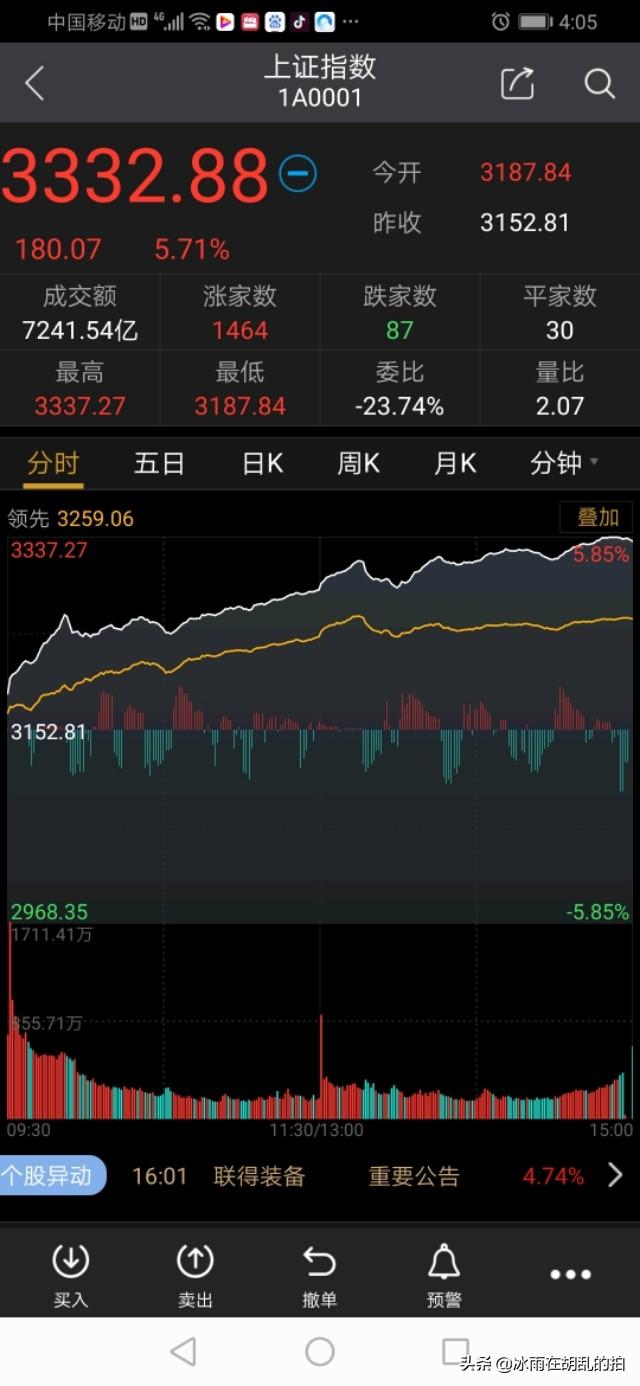Image resolution: width=640 pixels, height=1386 pixels.
Task: Tap the system home button
Action: click(x=320, y=1352)
